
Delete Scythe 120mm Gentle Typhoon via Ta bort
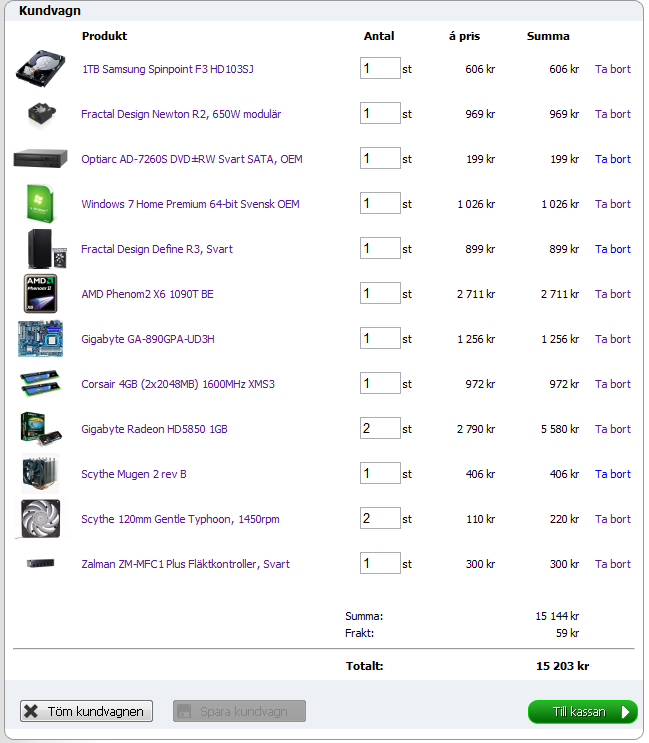tap(612, 519)
